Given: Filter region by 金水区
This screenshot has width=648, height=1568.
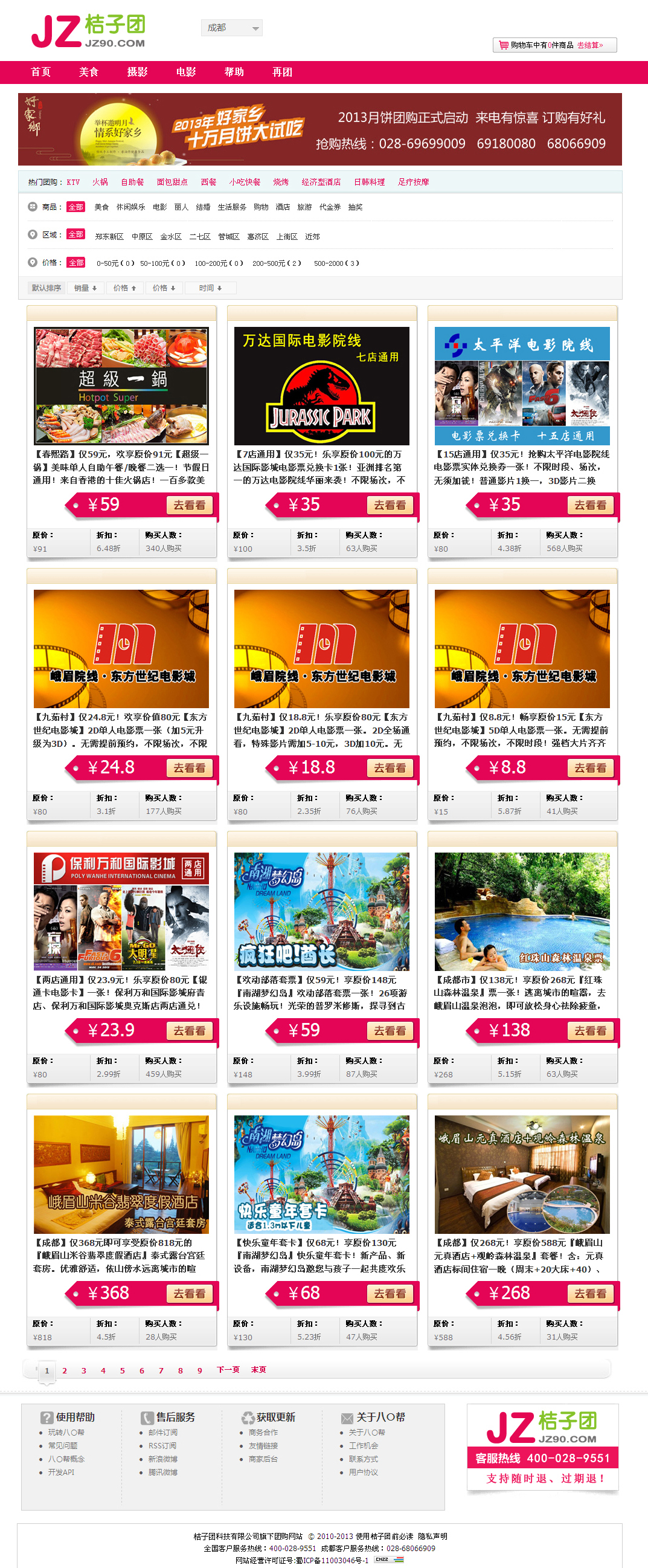Looking at the screenshot, I should [171, 237].
